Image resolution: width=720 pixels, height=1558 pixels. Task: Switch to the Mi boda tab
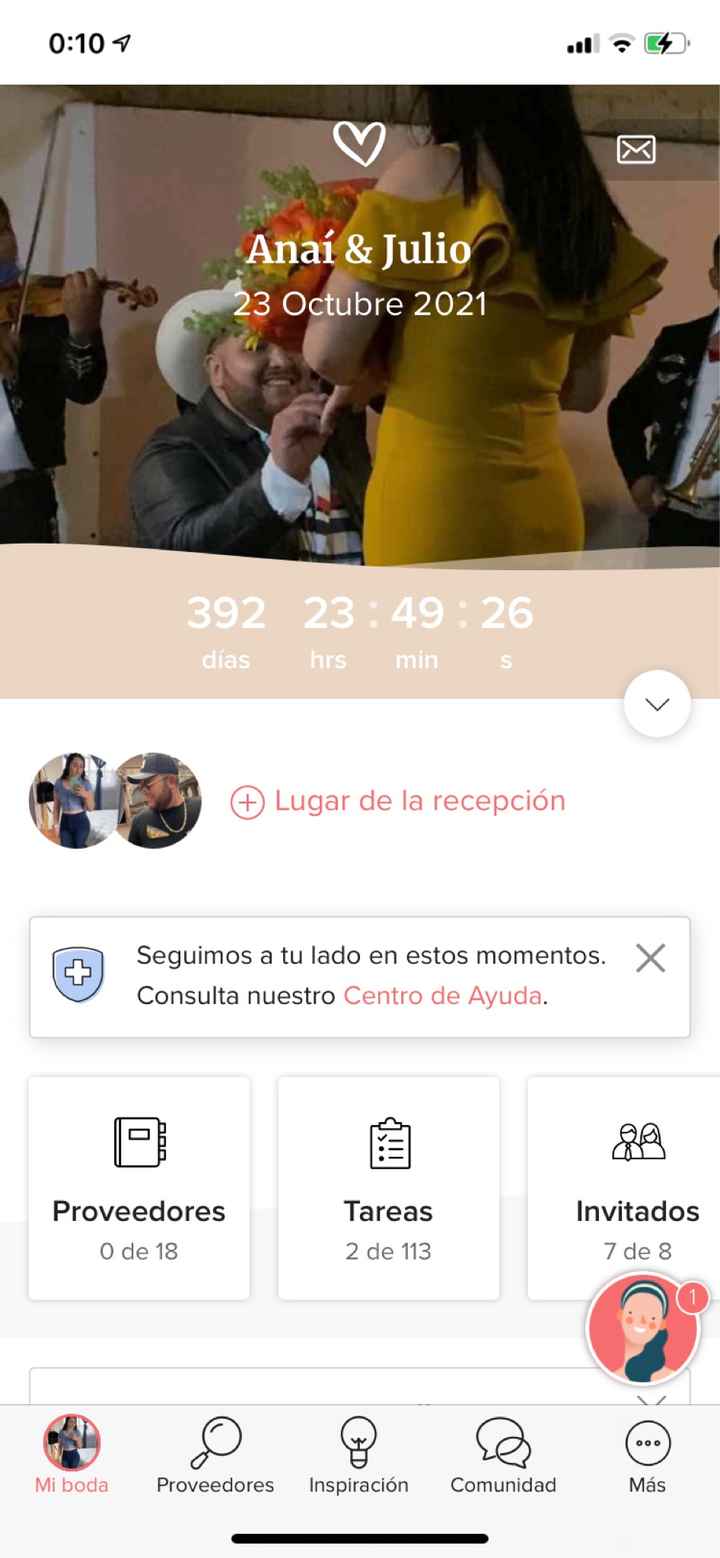pyautogui.click(x=70, y=1452)
